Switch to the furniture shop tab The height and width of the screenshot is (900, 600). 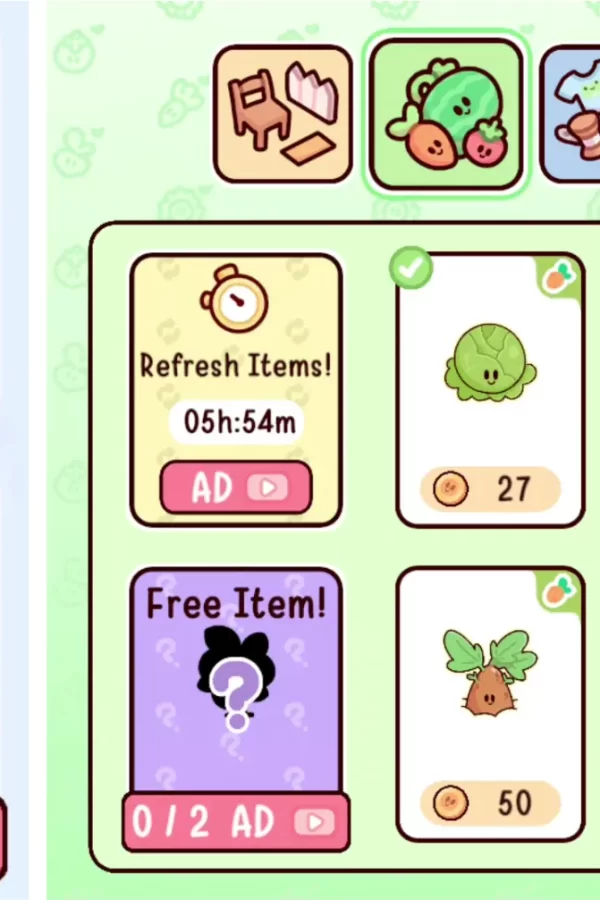pyautogui.click(x=283, y=114)
